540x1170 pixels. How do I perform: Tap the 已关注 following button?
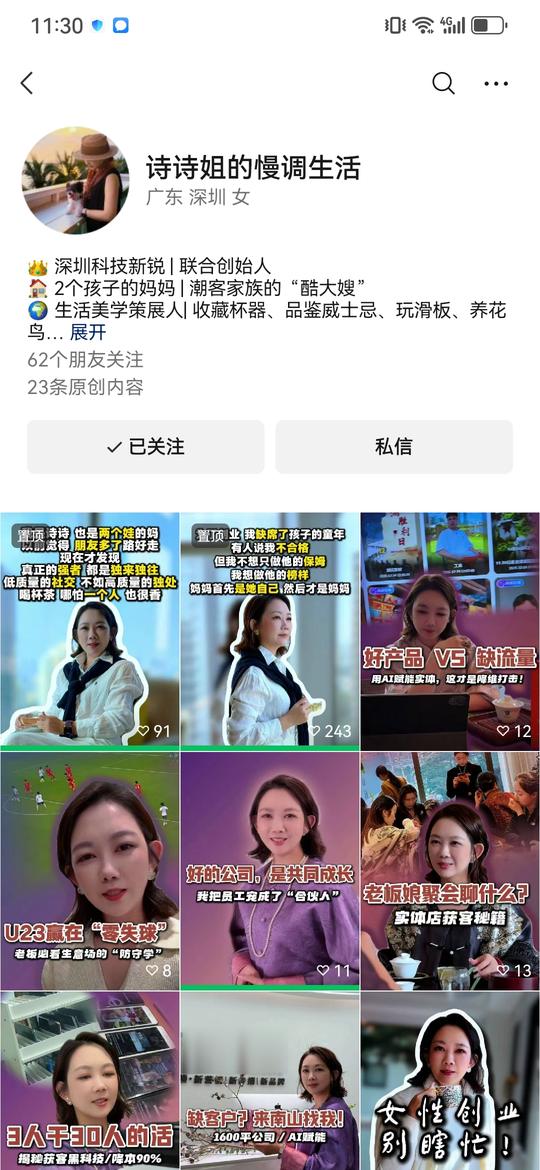tap(145, 446)
